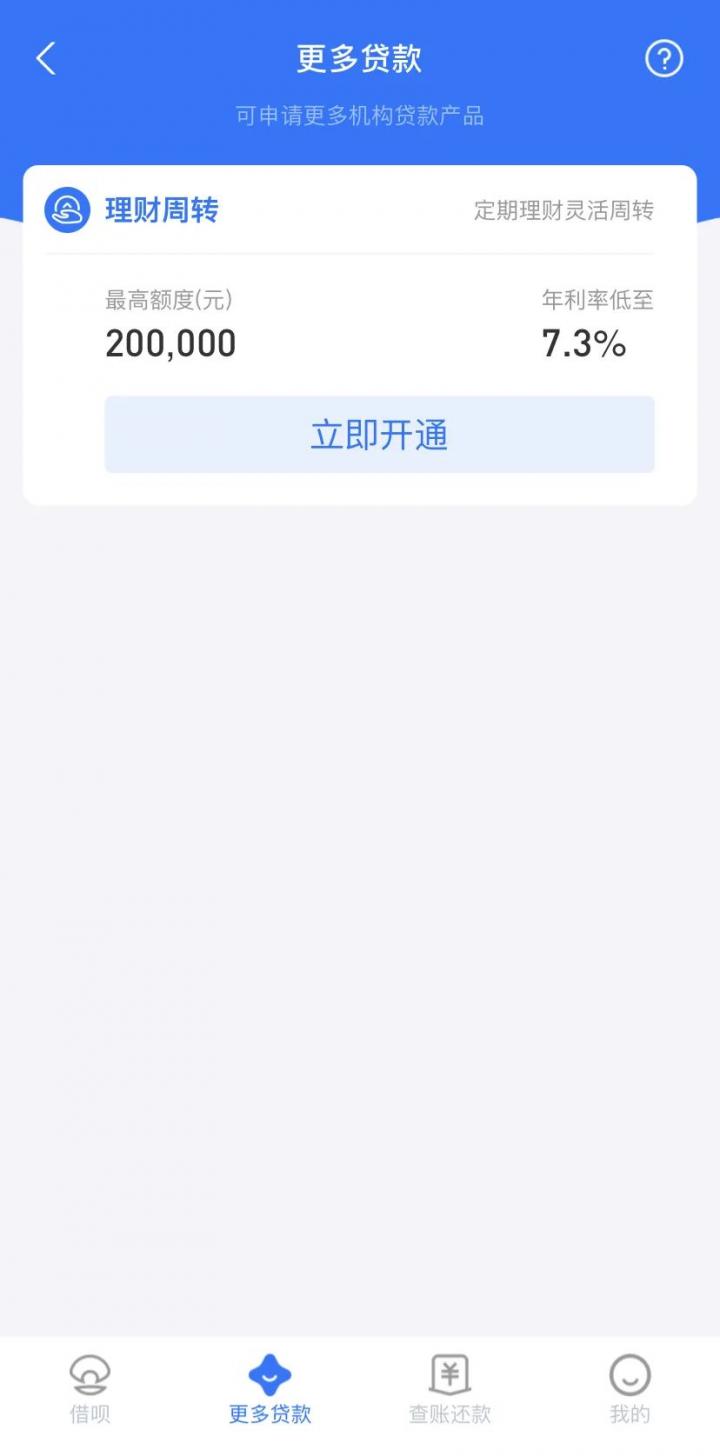Open the 查账还款 tab
The image size is (720, 1456).
pyautogui.click(x=450, y=1389)
